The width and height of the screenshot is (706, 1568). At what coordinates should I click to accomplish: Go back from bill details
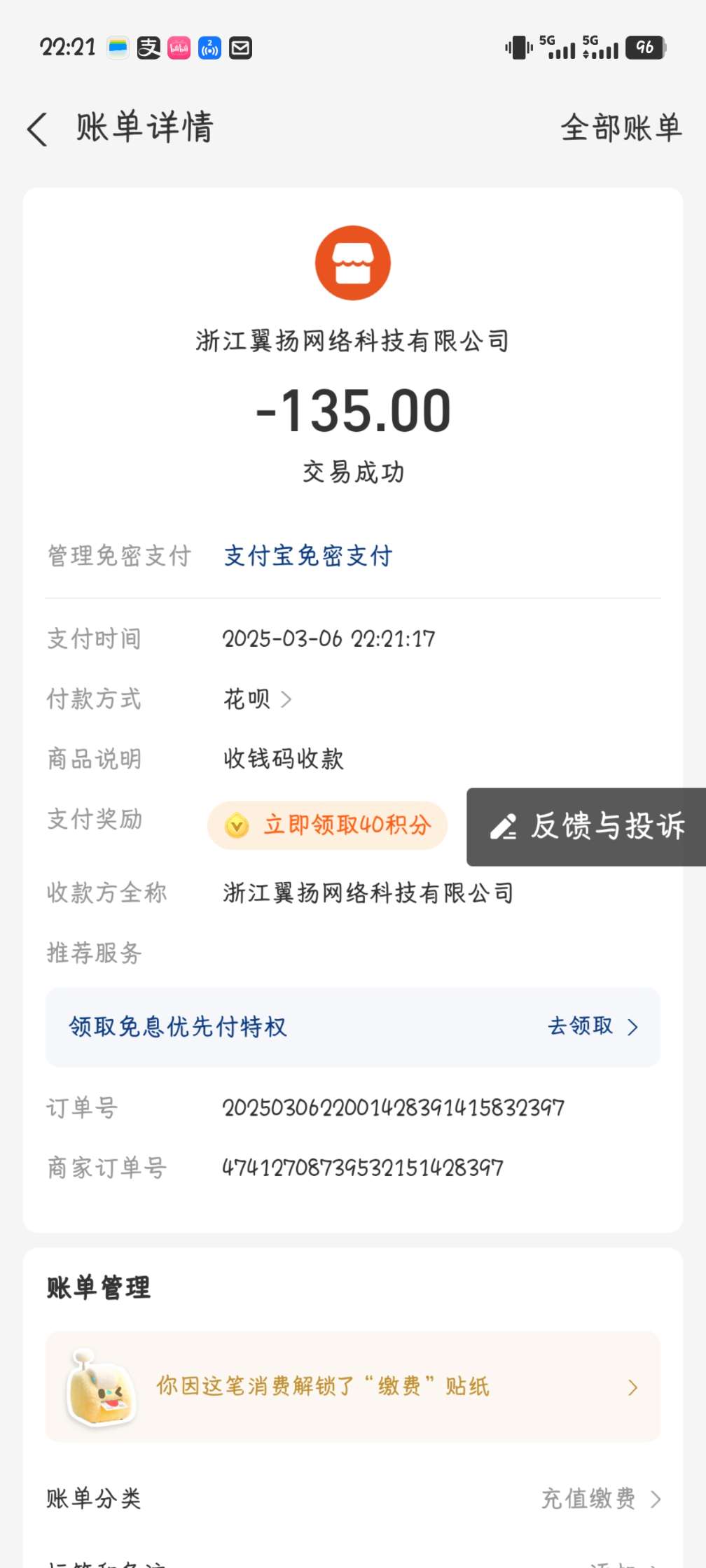coord(38,129)
